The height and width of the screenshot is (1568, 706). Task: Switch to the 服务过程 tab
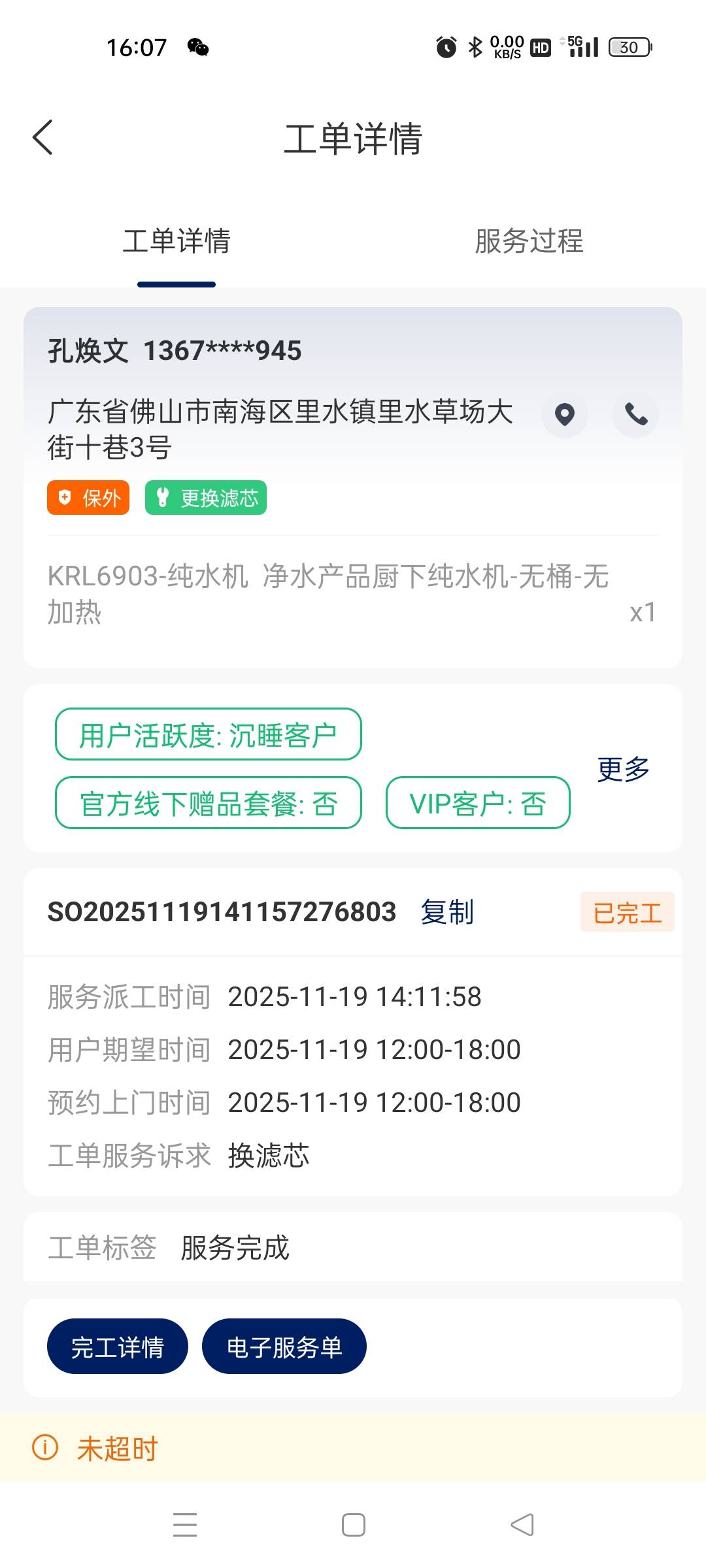click(529, 241)
